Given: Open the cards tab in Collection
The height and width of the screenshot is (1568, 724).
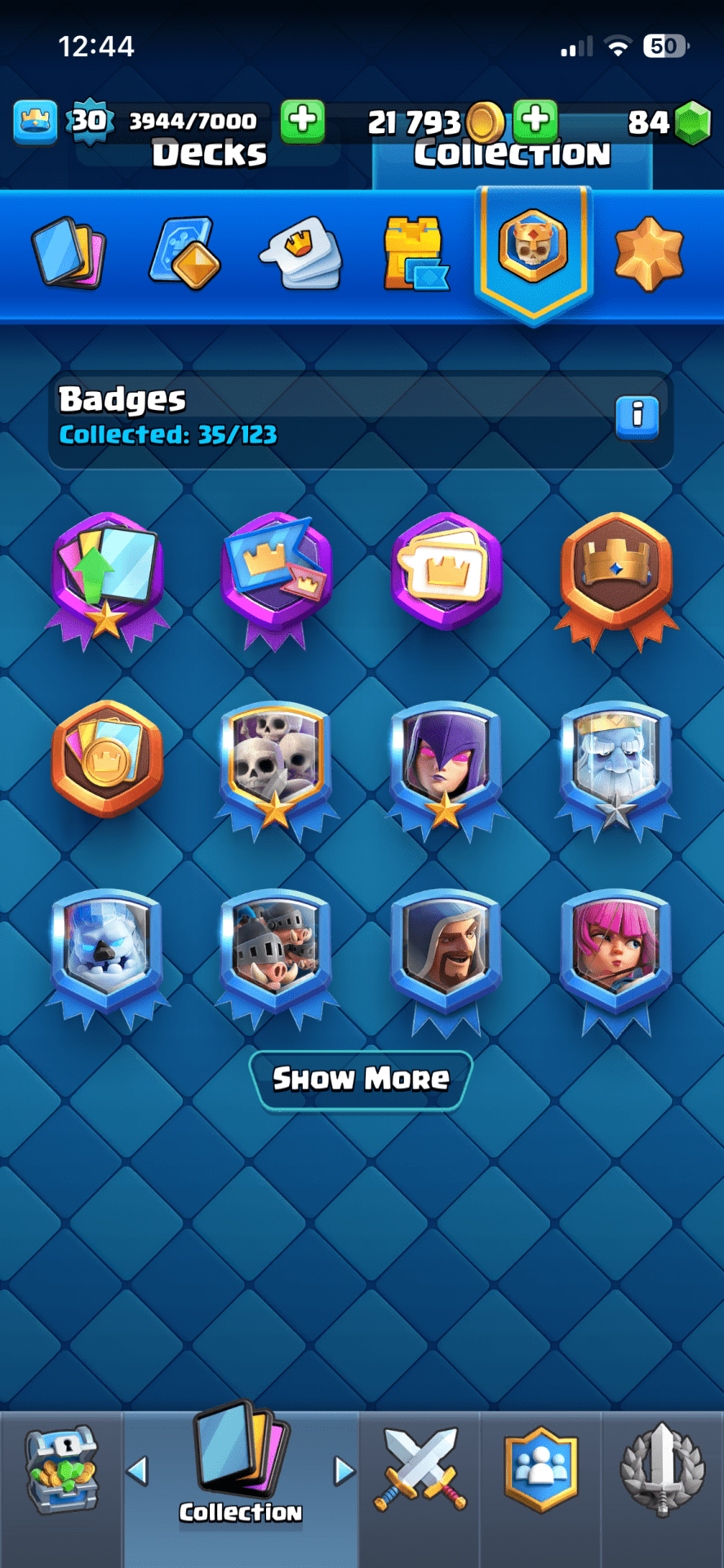Looking at the screenshot, I should [x=69, y=253].
